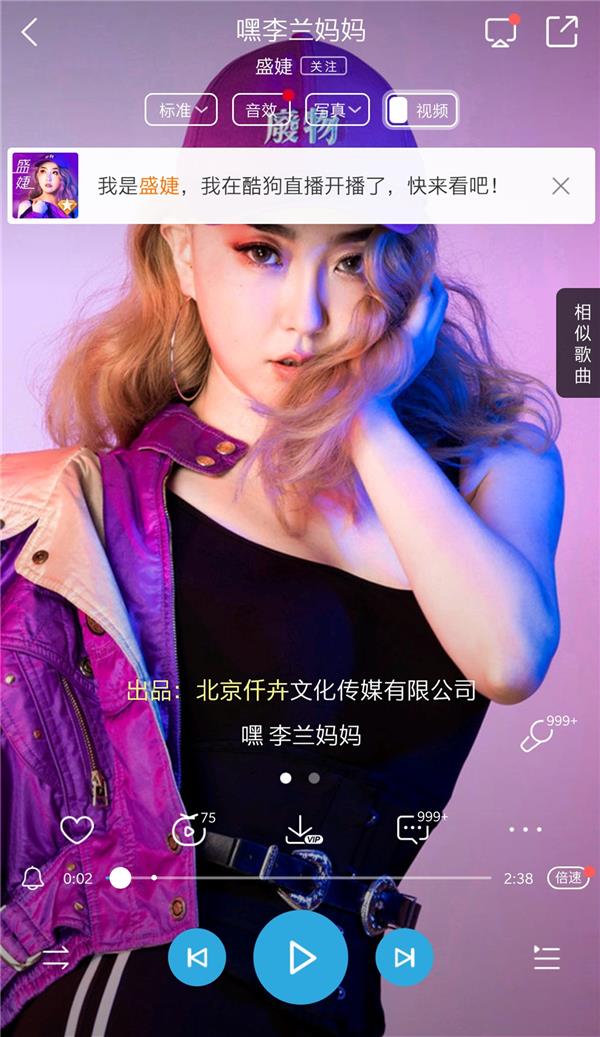Tap the 倍速 playback speed button

pyautogui.click(x=568, y=878)
